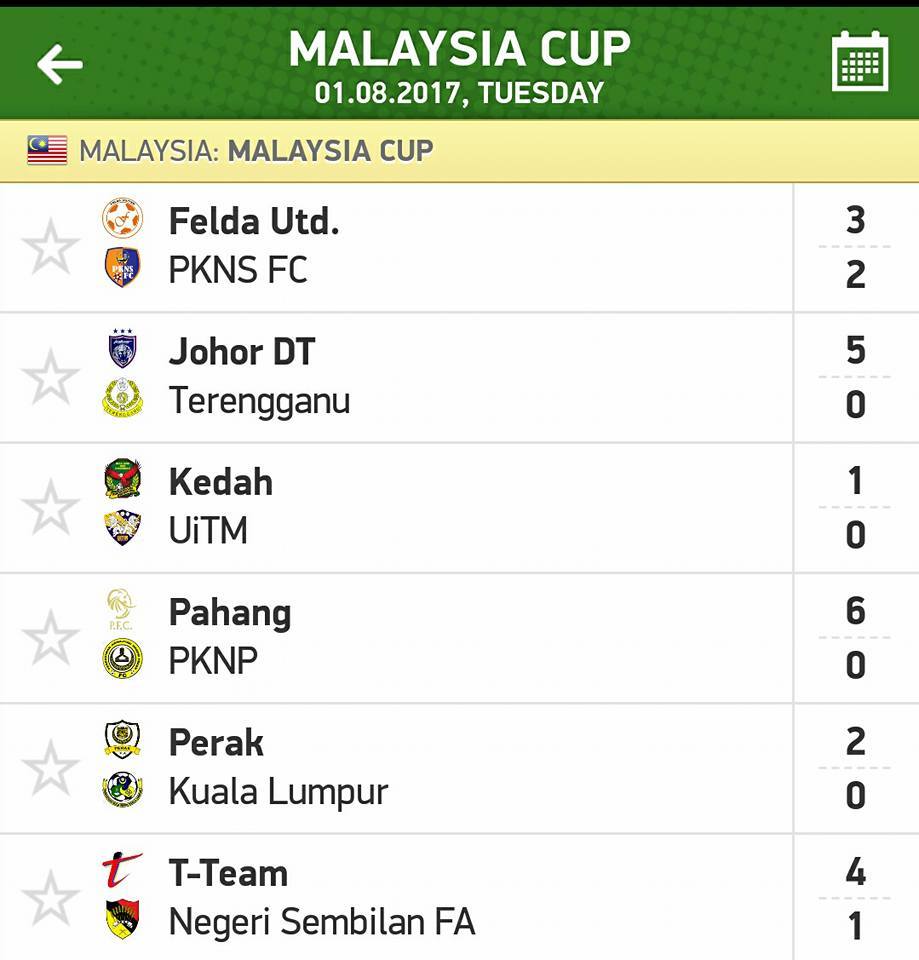
Task: Open the Kedah vs UiTM match
Action: pyautogui.click(x=459, y=508)
